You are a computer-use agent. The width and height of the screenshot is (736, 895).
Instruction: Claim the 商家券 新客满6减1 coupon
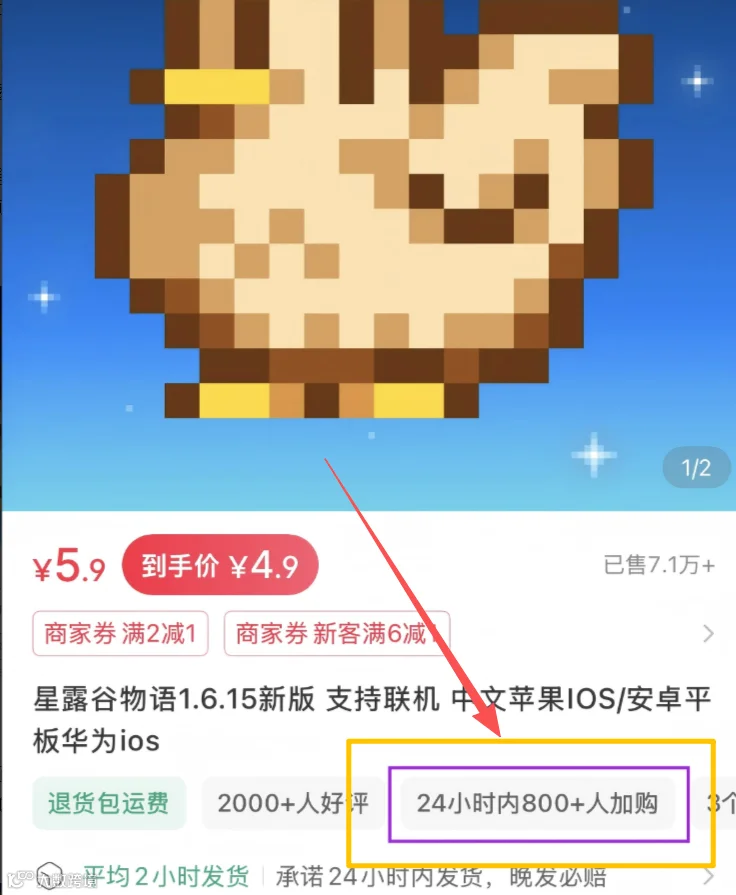click(x=337, y=634)
